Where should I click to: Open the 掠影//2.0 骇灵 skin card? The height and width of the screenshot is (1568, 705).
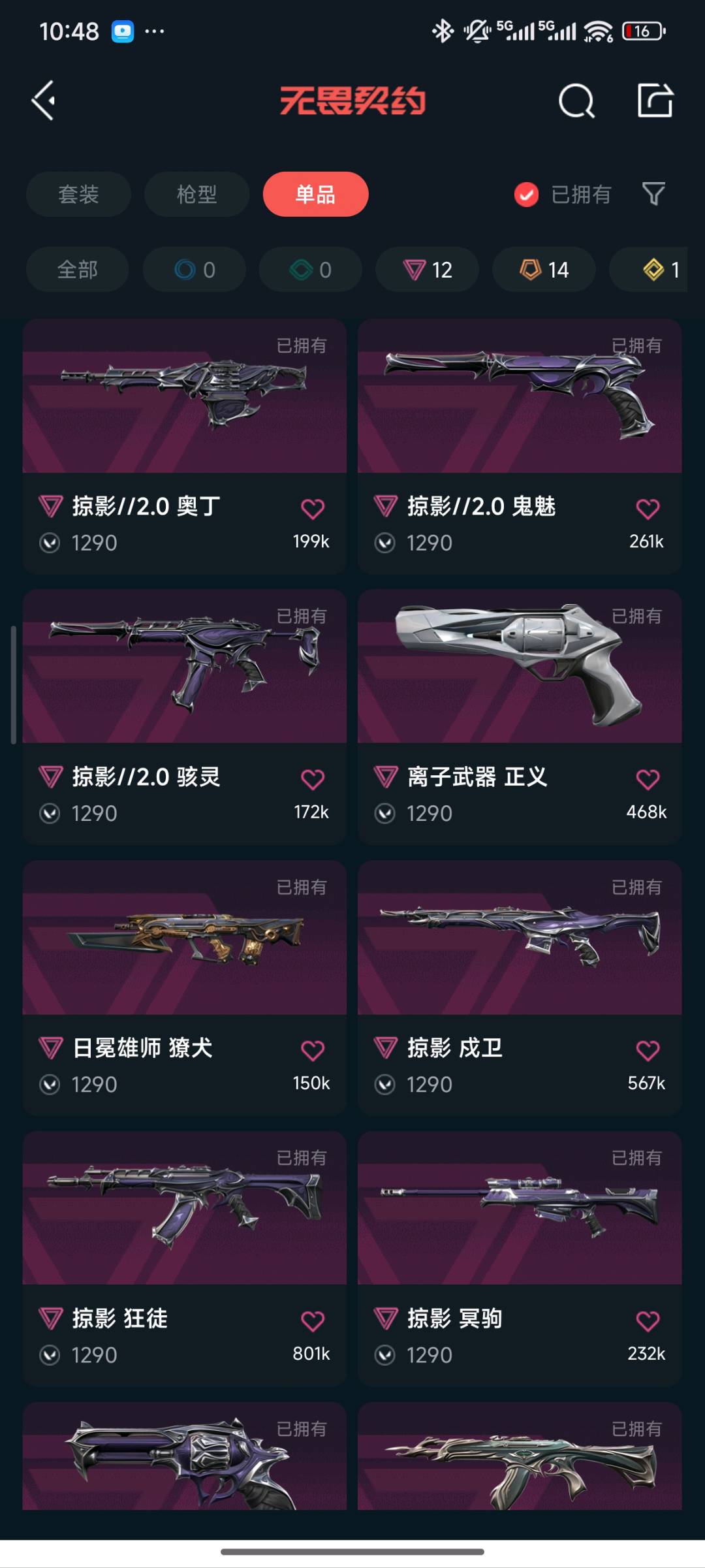pyautogui.click(x=185, y=717)
